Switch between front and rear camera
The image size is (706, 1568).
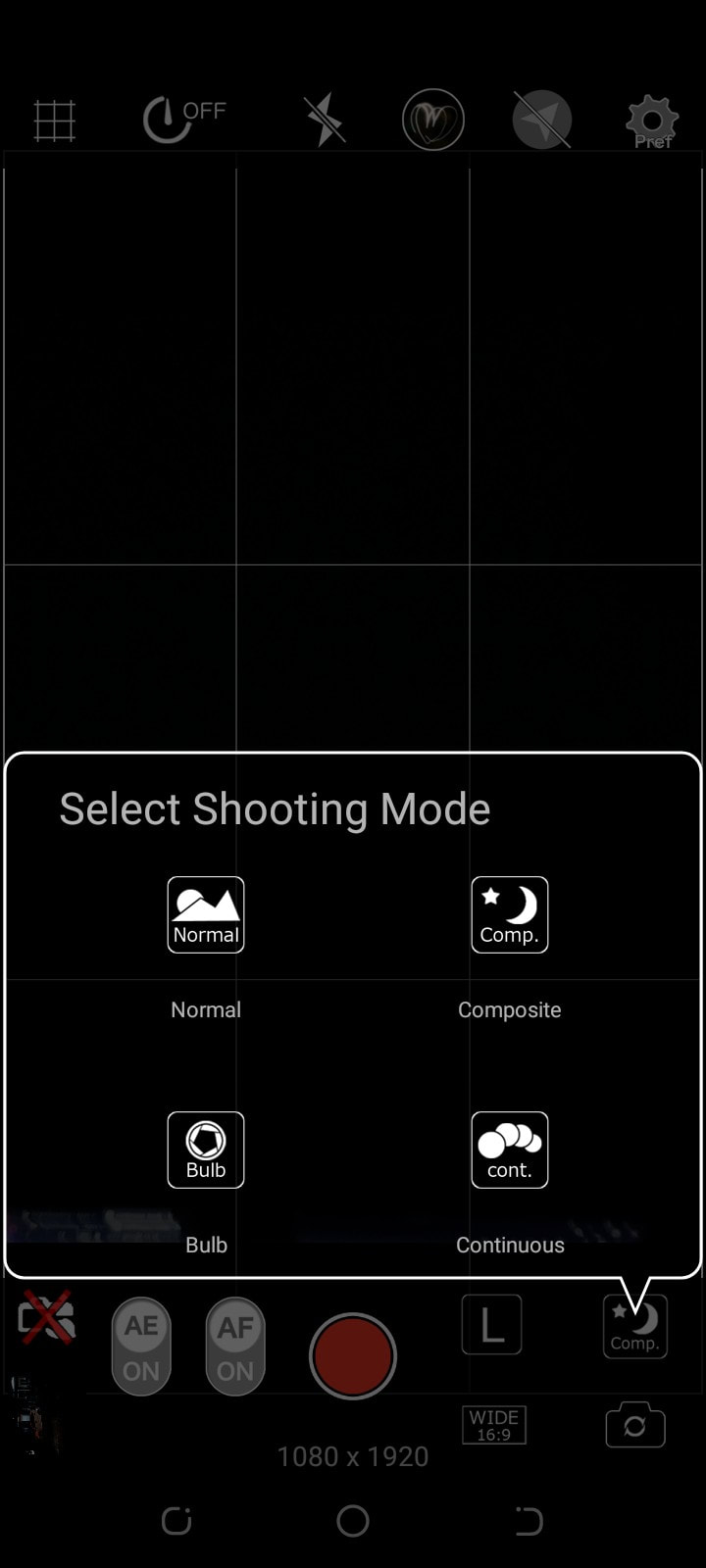[x=635, y=1425]
